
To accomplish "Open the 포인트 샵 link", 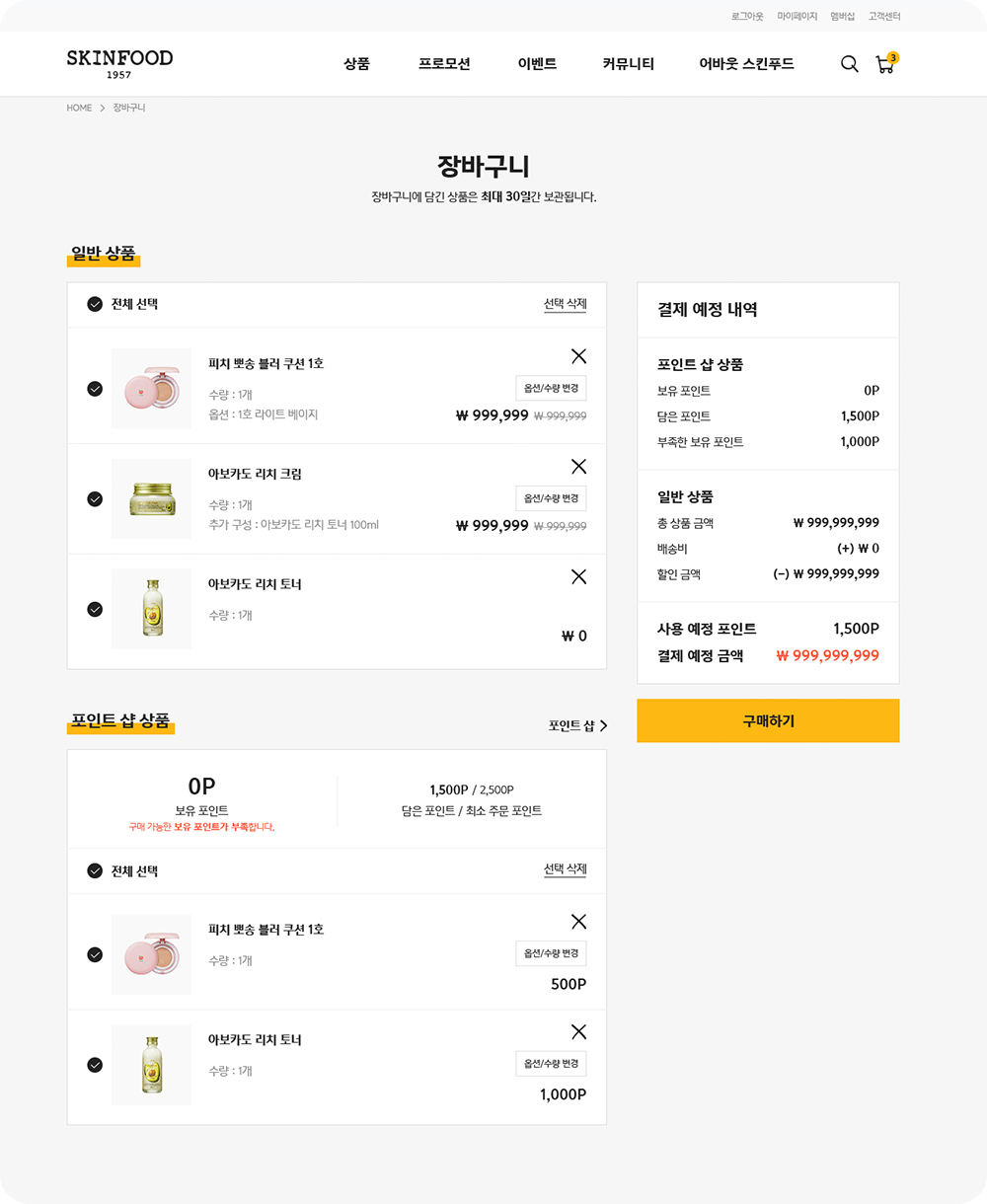I will (x=577, y=725).
